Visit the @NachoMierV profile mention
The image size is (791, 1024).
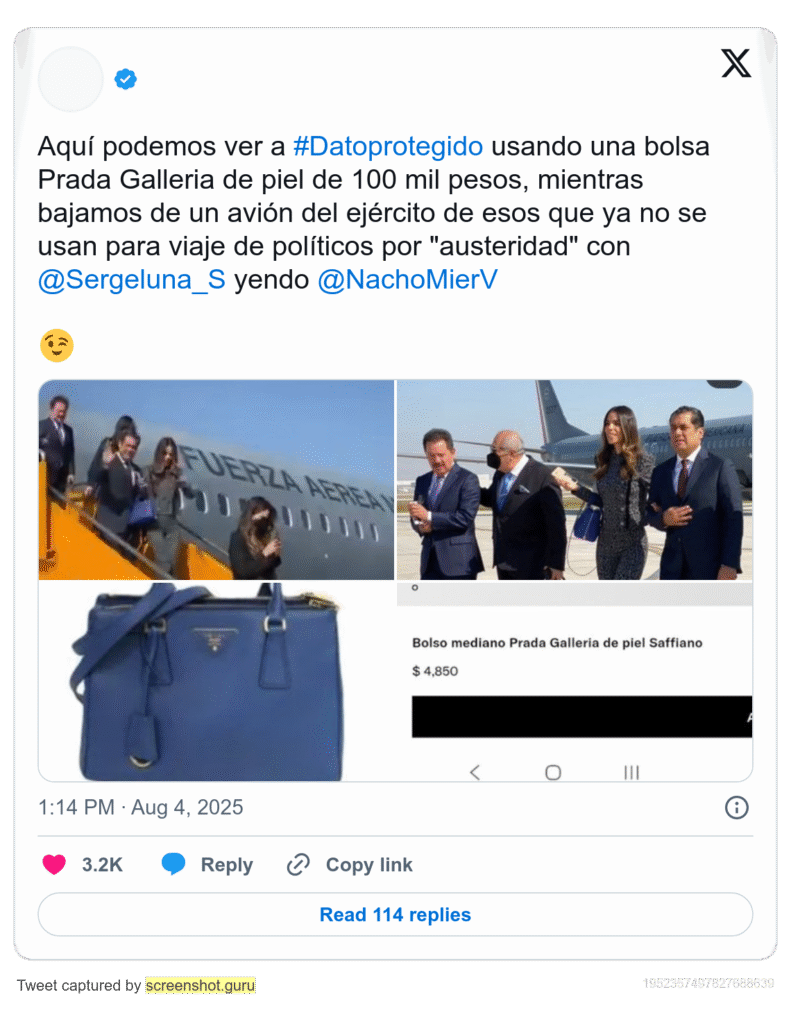click(407, 281)
